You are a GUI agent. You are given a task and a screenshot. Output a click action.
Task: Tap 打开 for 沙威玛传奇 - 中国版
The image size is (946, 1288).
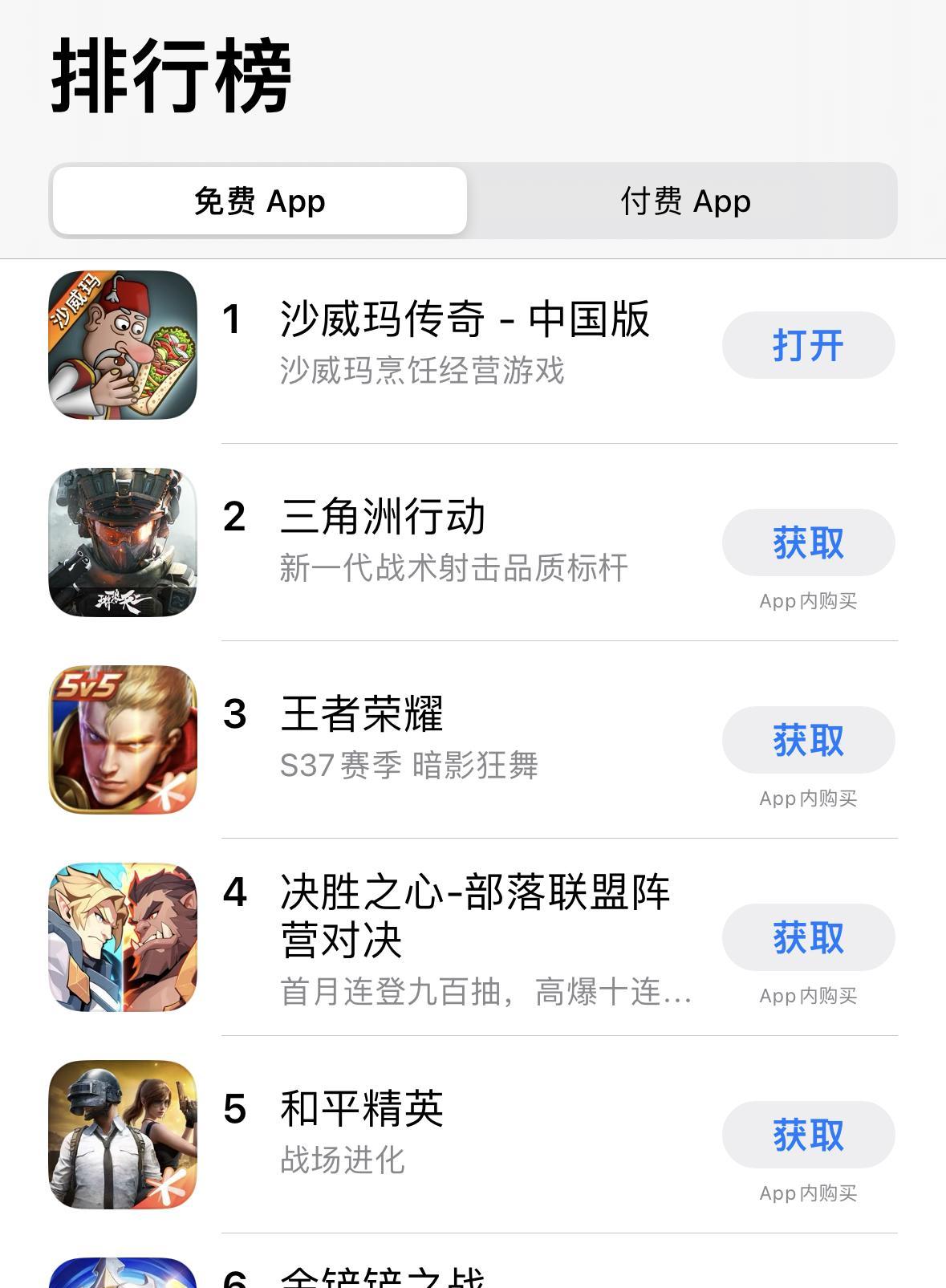click(808, 345)
